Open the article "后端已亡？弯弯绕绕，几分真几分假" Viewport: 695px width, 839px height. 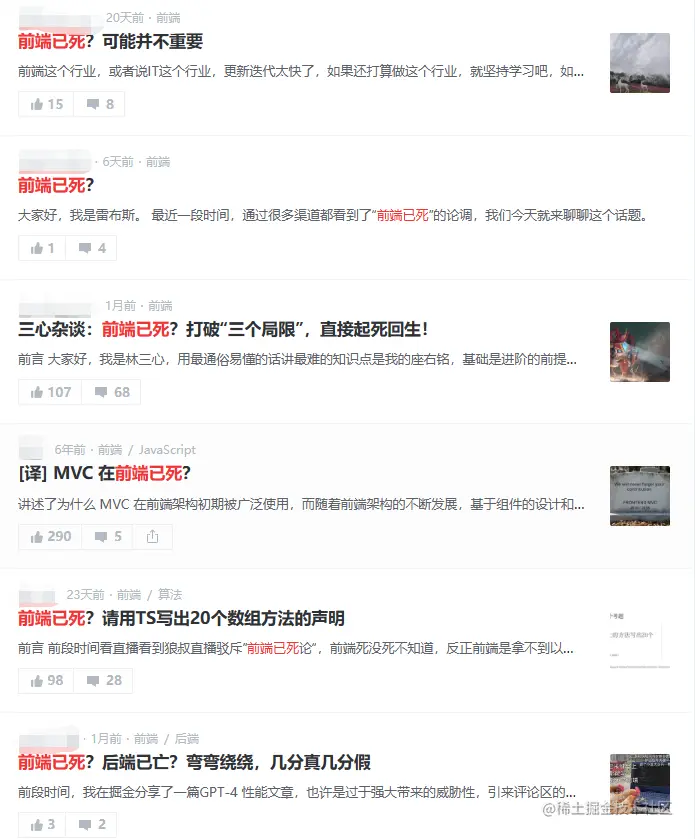tap(194, 763)
